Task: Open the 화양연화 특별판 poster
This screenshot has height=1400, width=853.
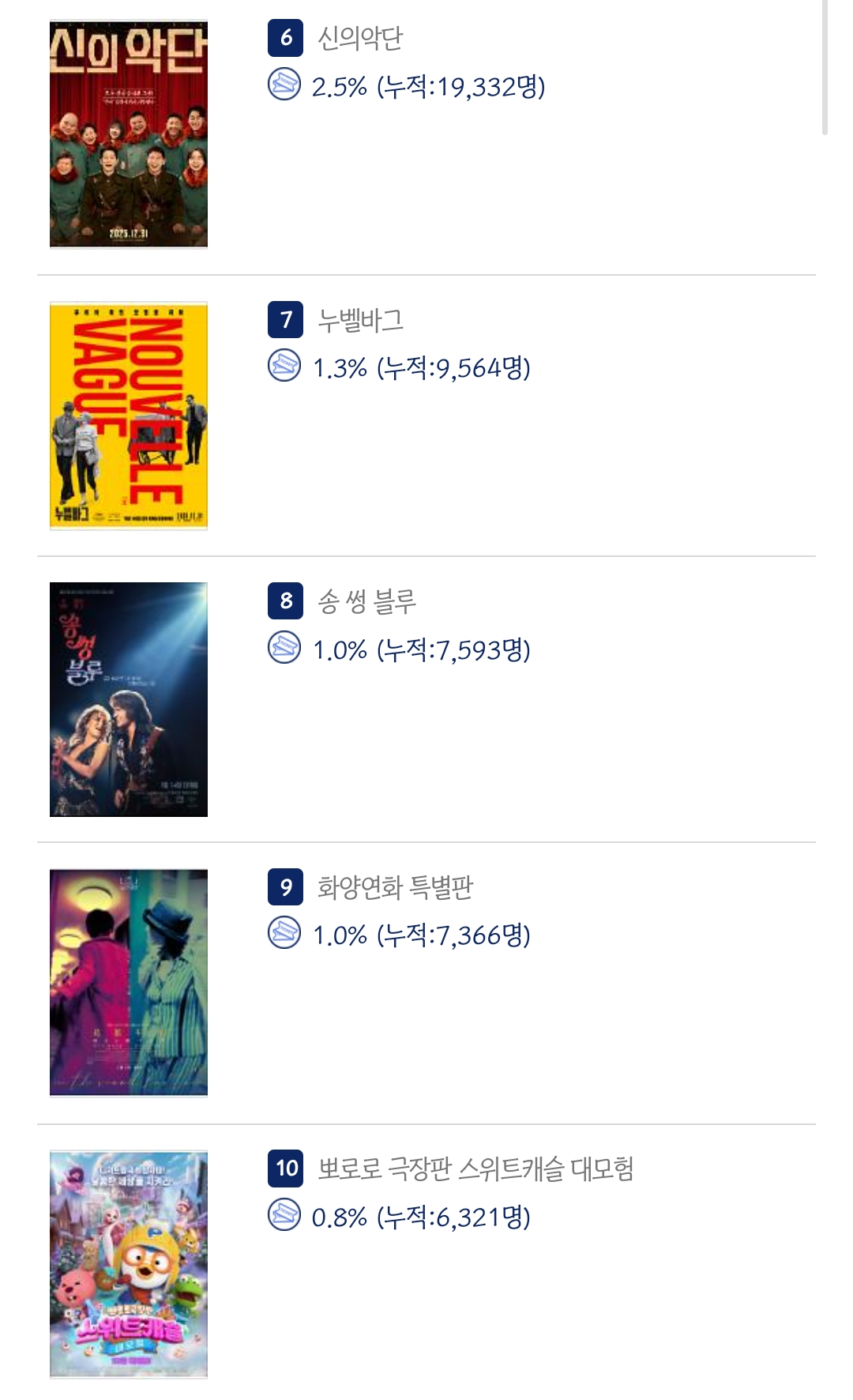Action: pyautogui.click(x=129, y=982)
